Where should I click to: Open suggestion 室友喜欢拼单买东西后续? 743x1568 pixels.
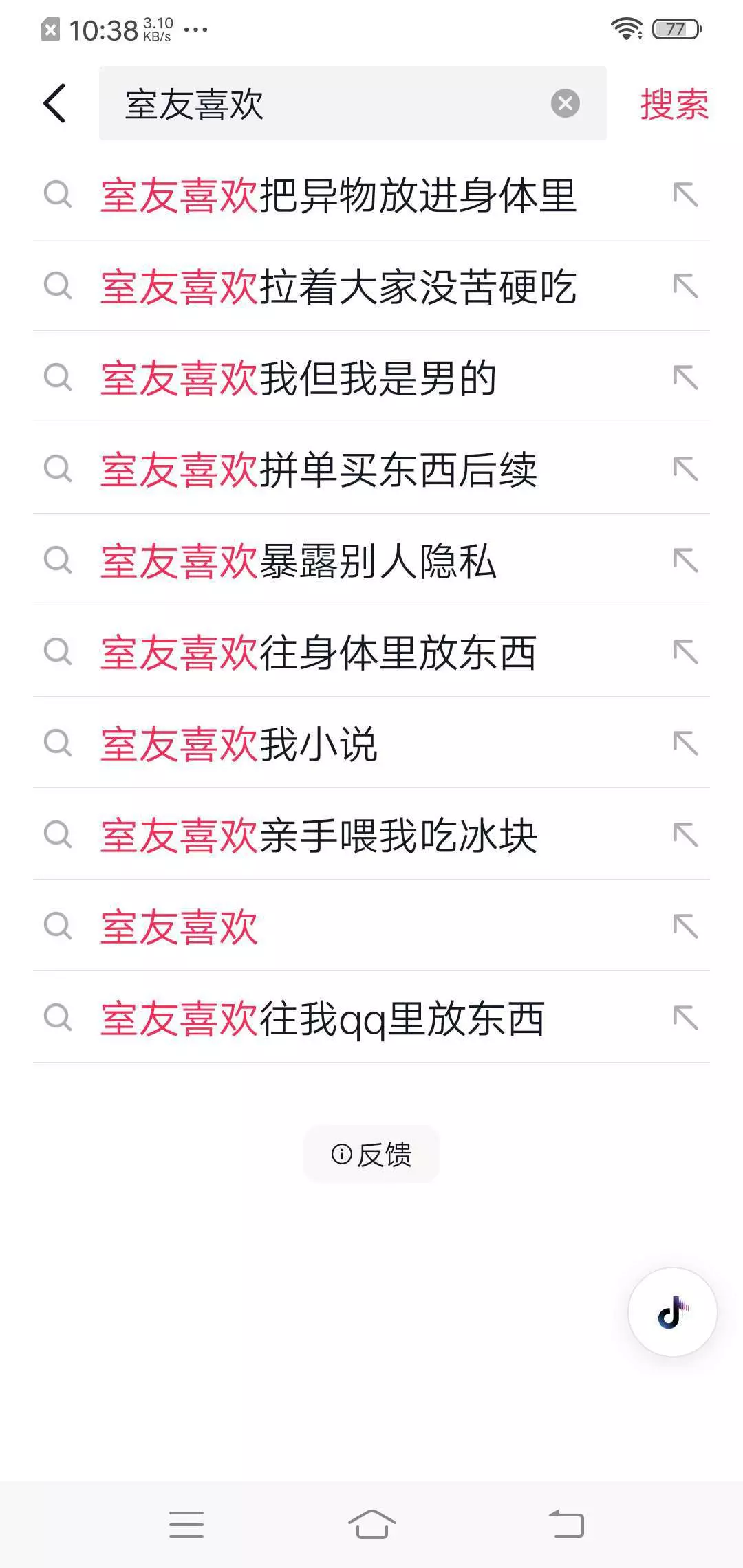(371, 468)
